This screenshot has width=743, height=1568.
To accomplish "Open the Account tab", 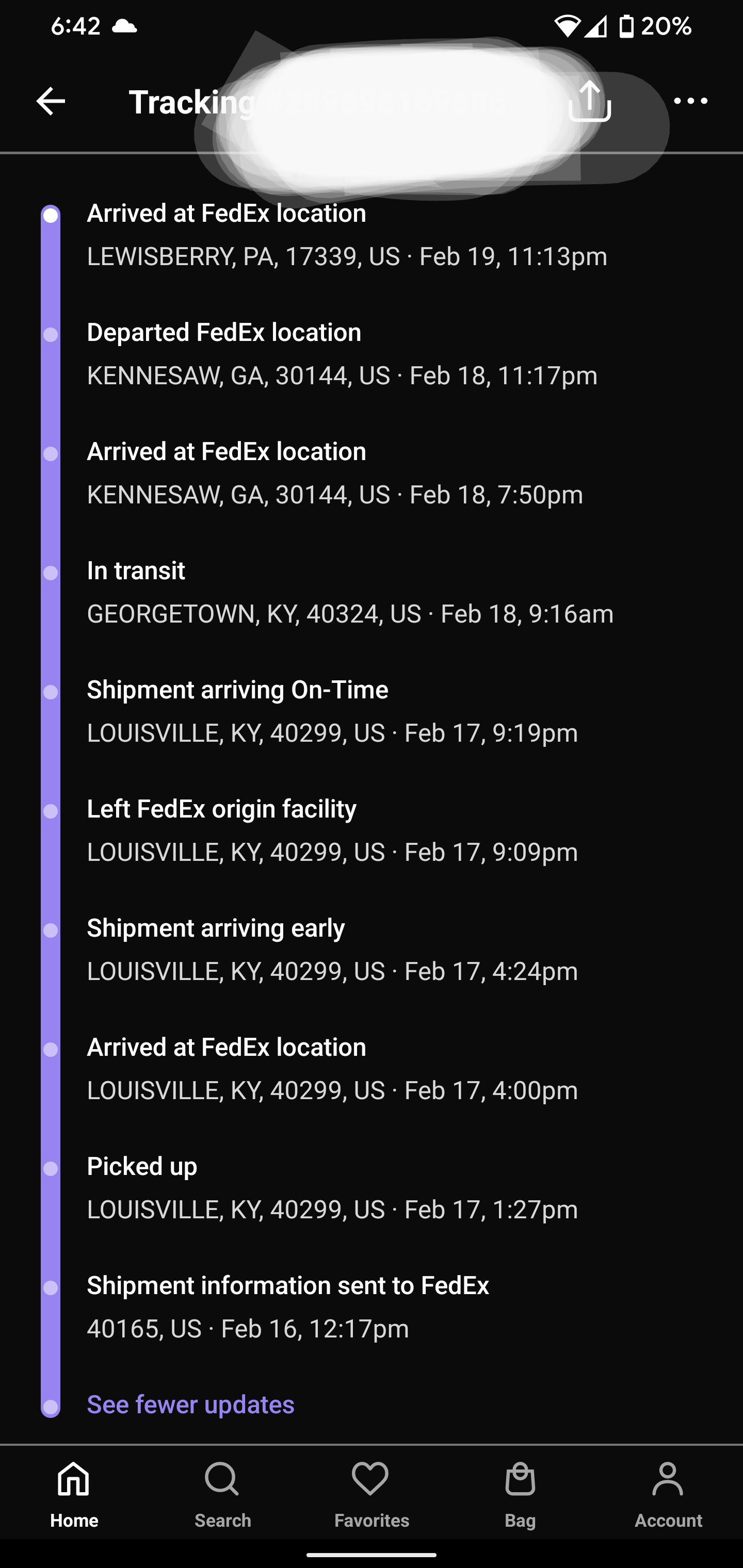I will click(668, 1495).
